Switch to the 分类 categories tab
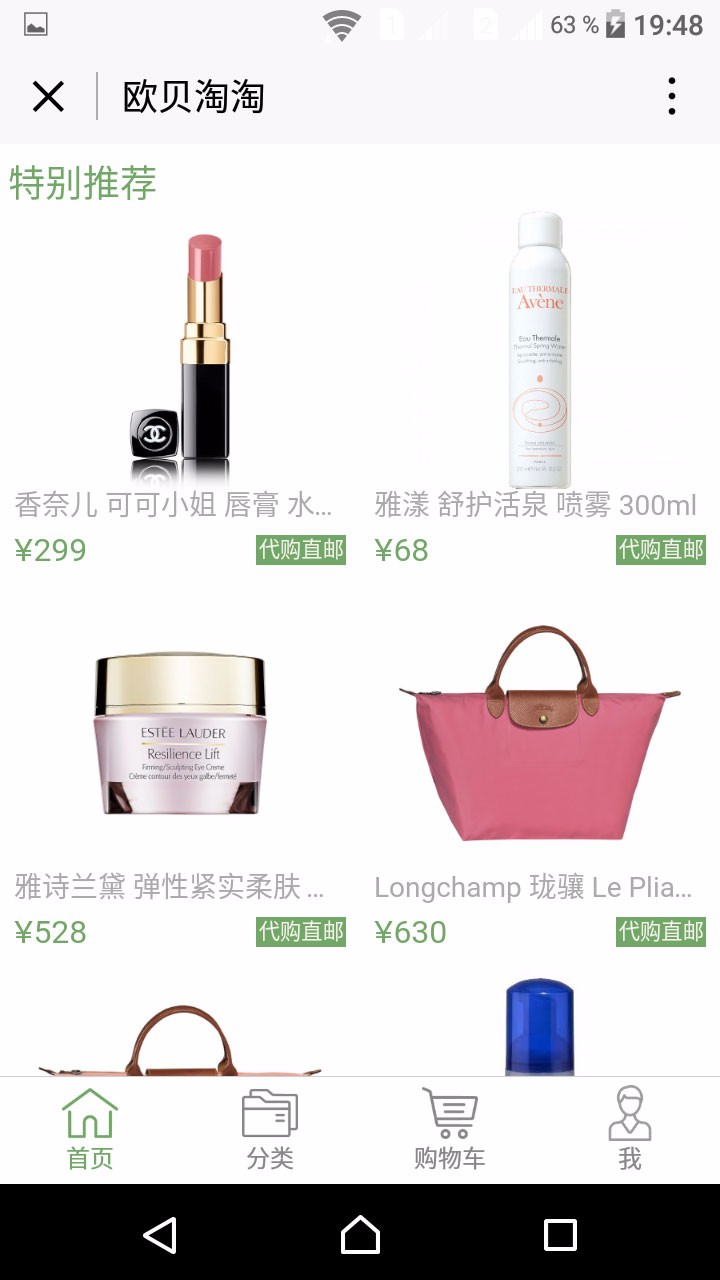Image resolution: width=720 pixels, height=1280 pixels. tap(270, 1130)
